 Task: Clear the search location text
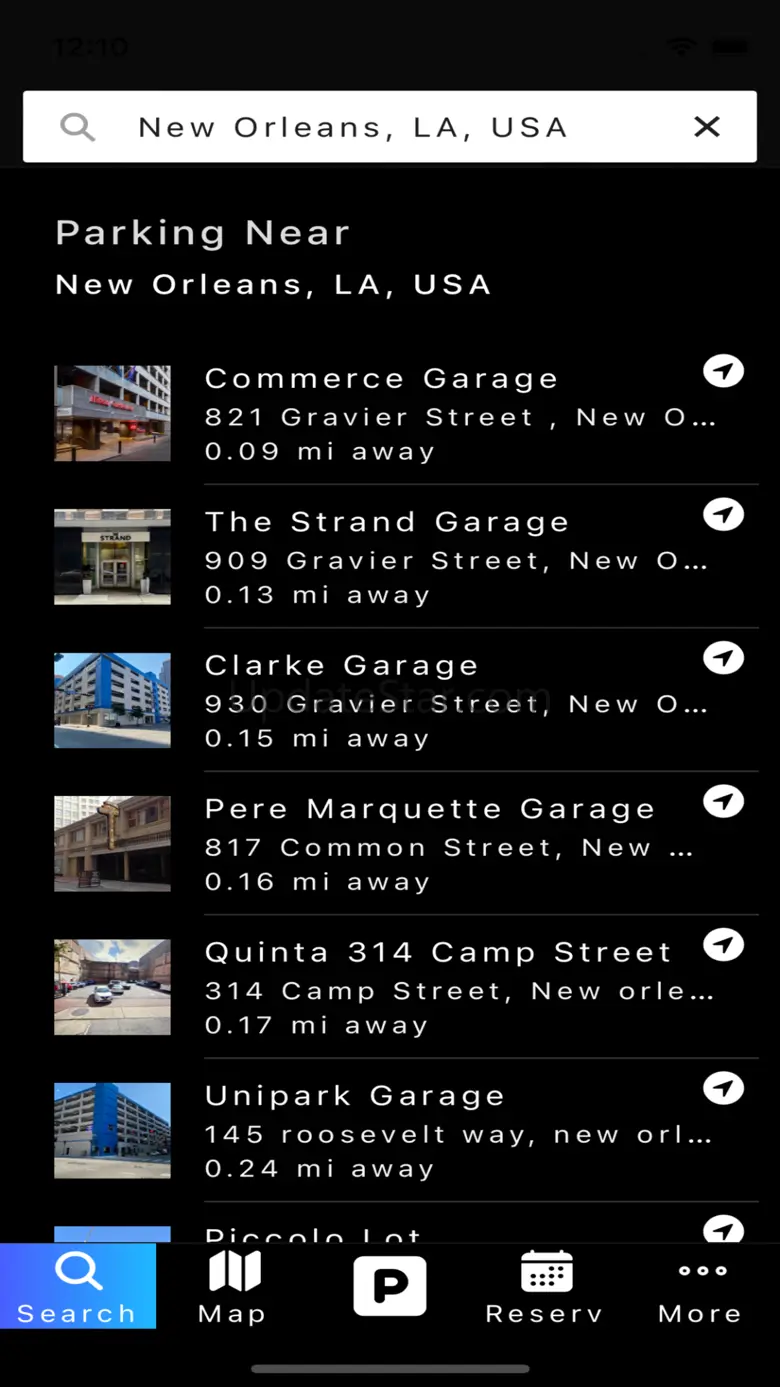(x=707, y=127)
